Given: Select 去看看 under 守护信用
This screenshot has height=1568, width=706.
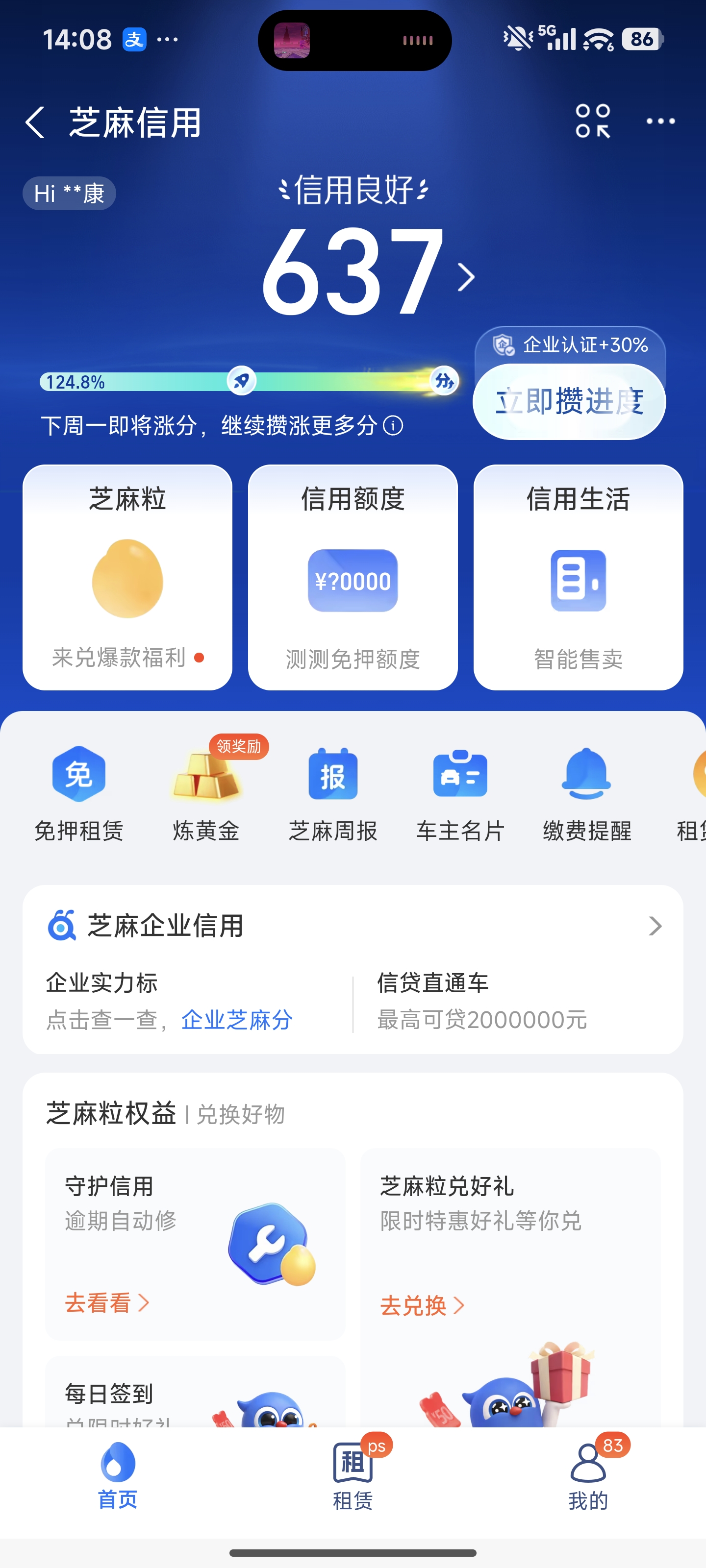Looking at the screenshot, I should (x=106, y=1303).
